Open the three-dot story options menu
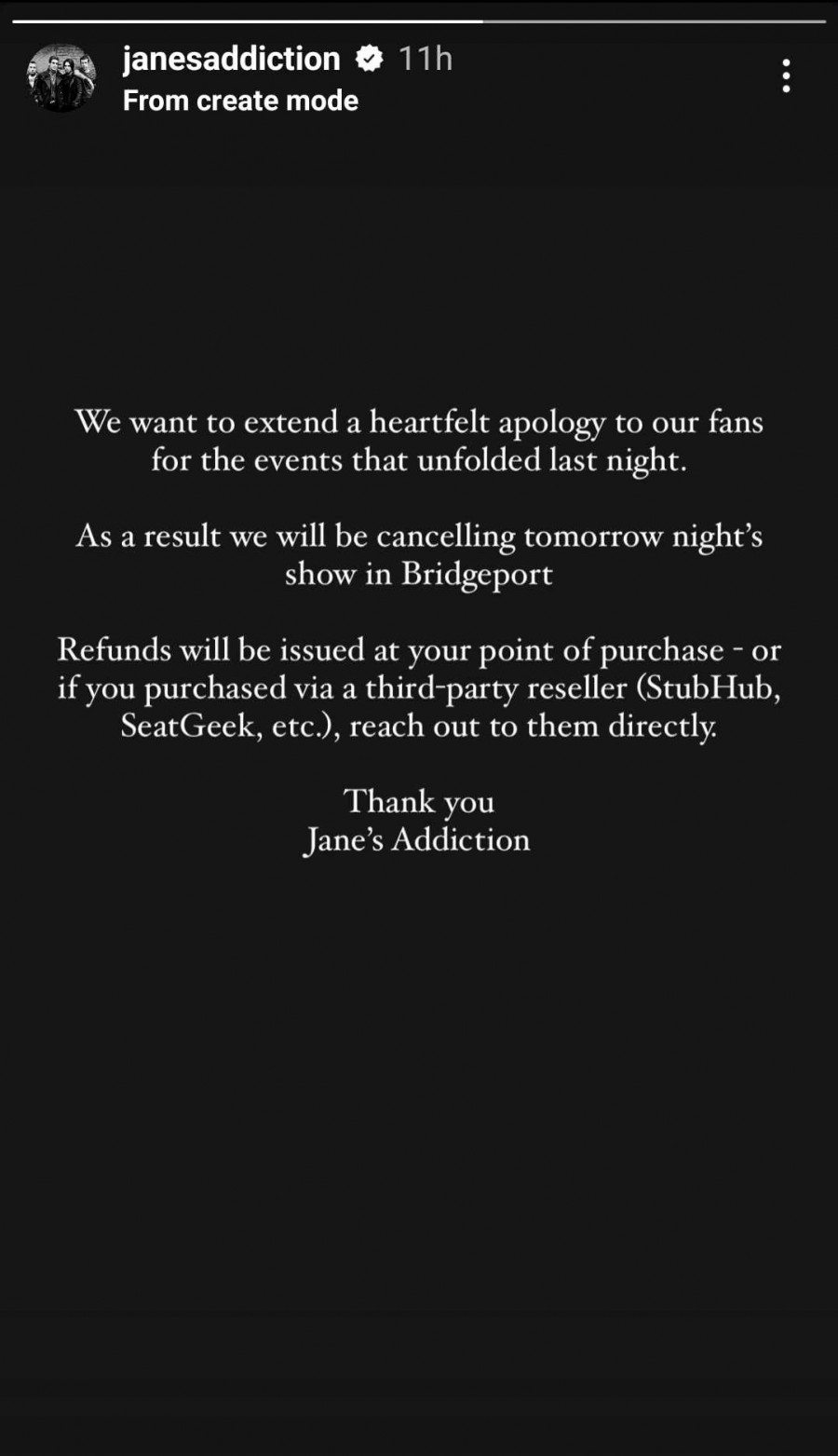838x1456 pixels. (786, 76)
